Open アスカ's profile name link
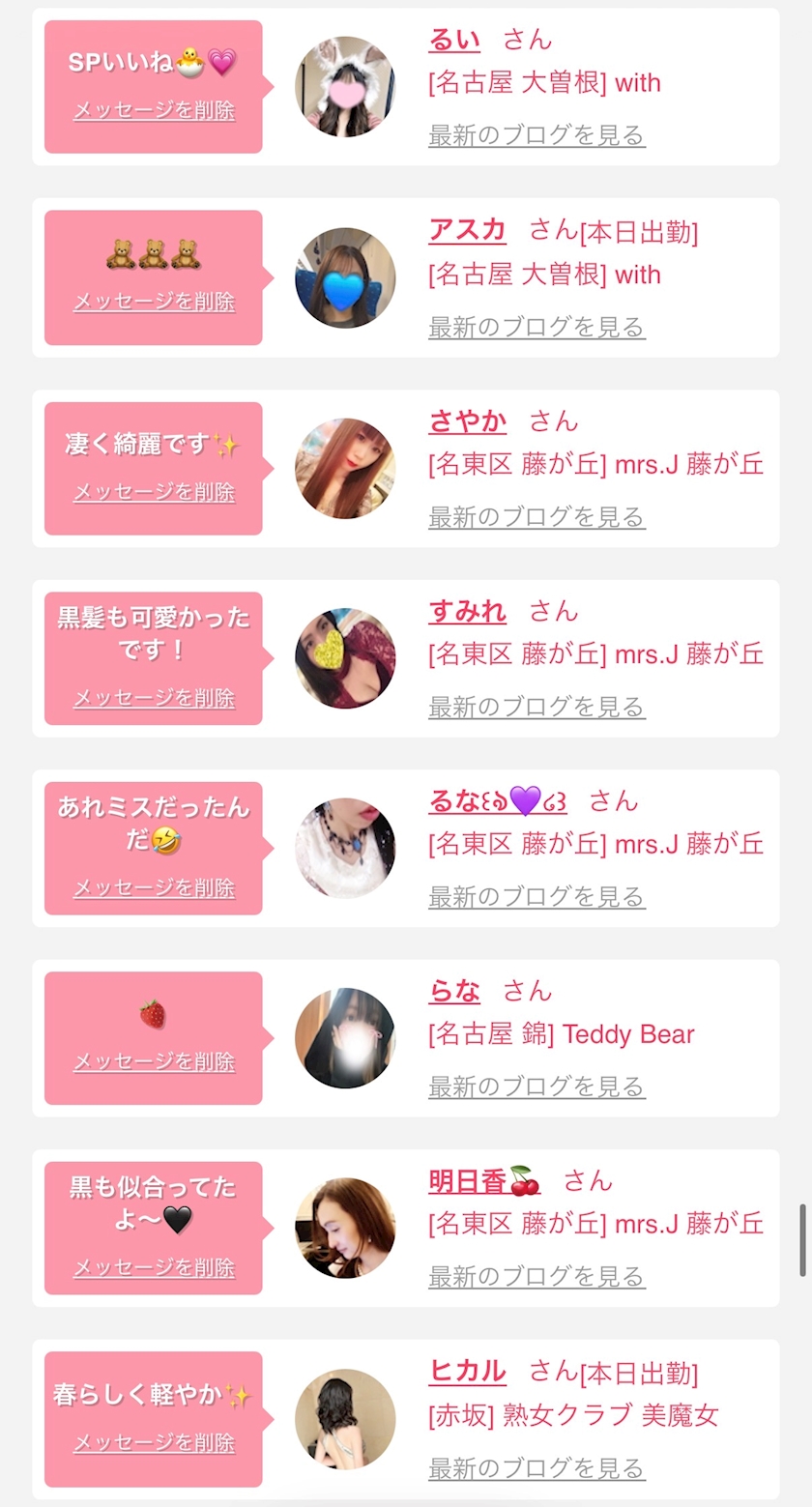This screenshot has height=1507, width=812. point(467,230)
